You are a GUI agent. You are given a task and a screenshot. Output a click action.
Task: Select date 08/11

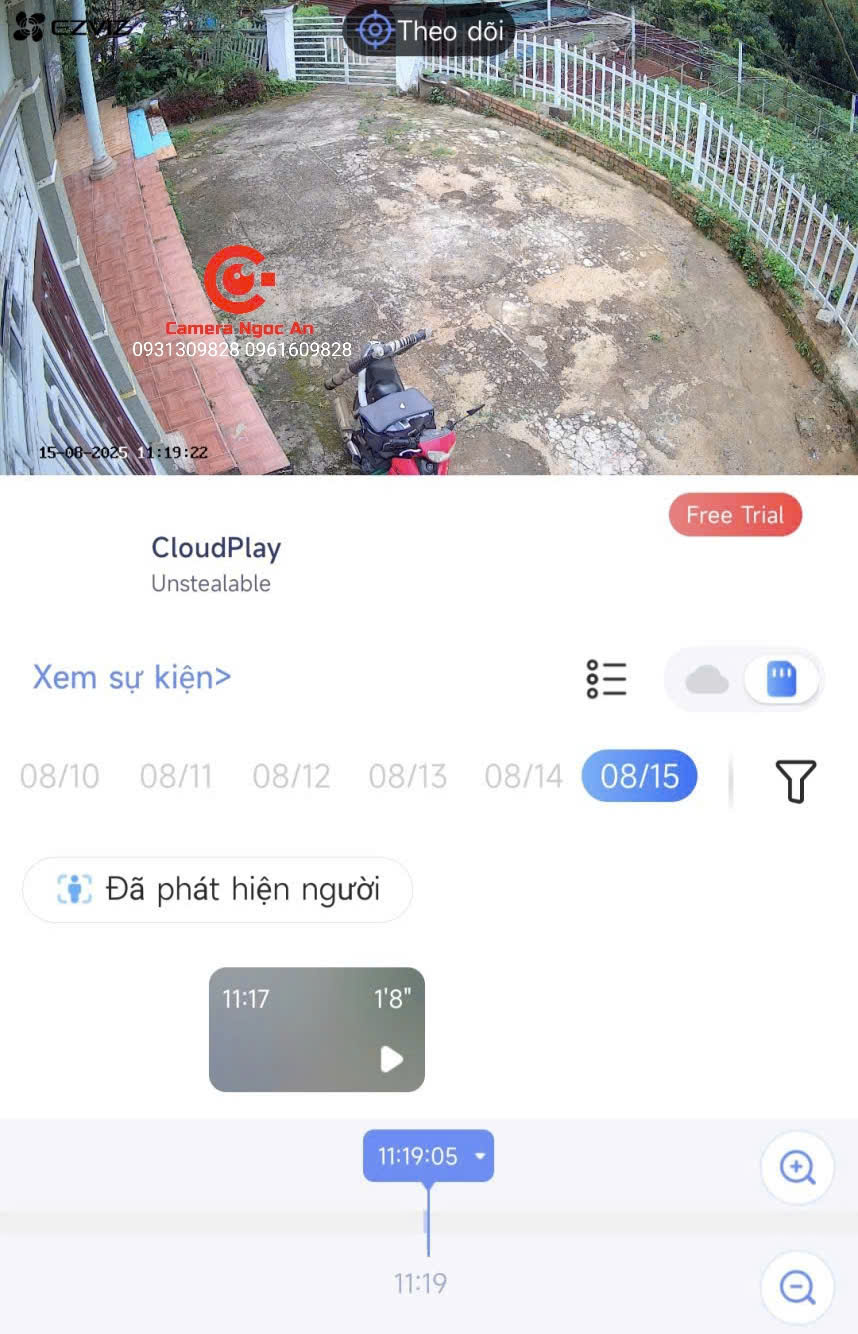176,776
